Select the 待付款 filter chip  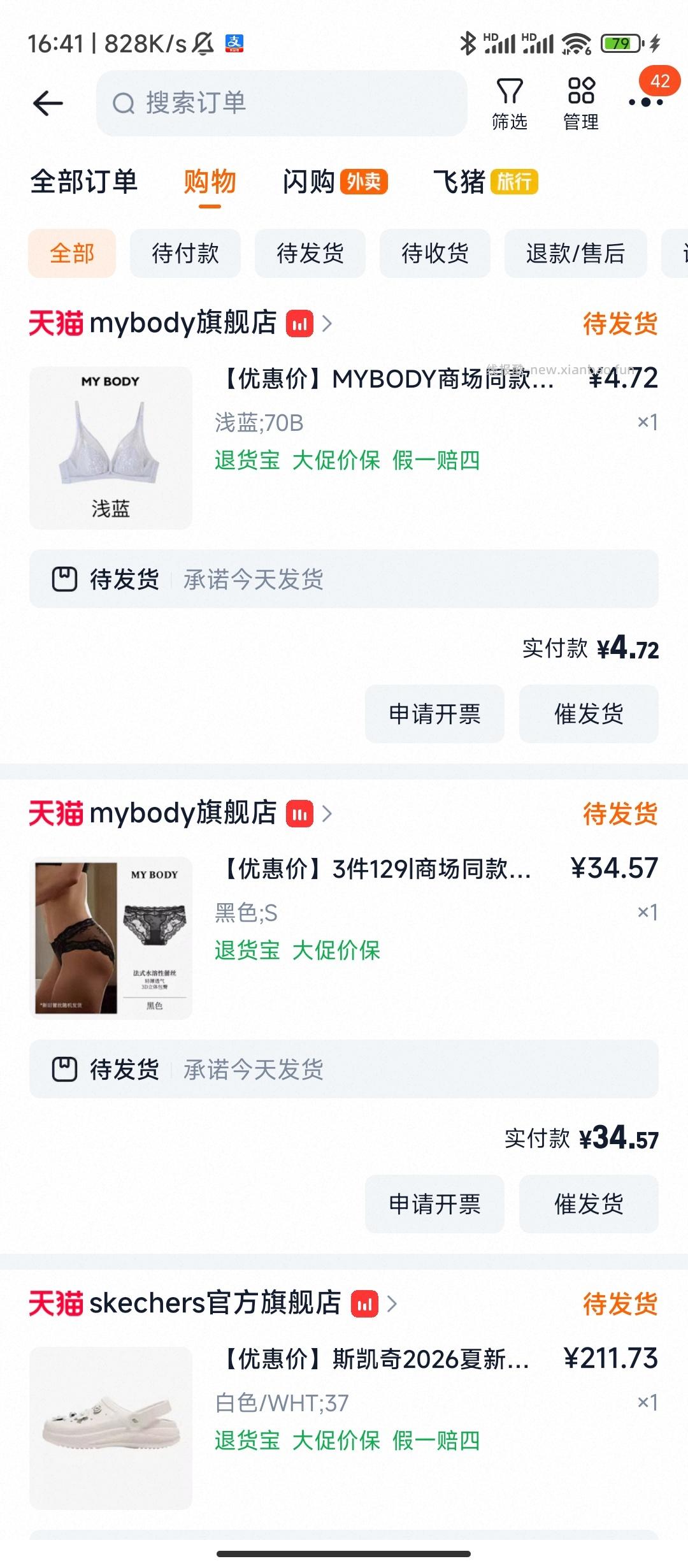point(184,254)
